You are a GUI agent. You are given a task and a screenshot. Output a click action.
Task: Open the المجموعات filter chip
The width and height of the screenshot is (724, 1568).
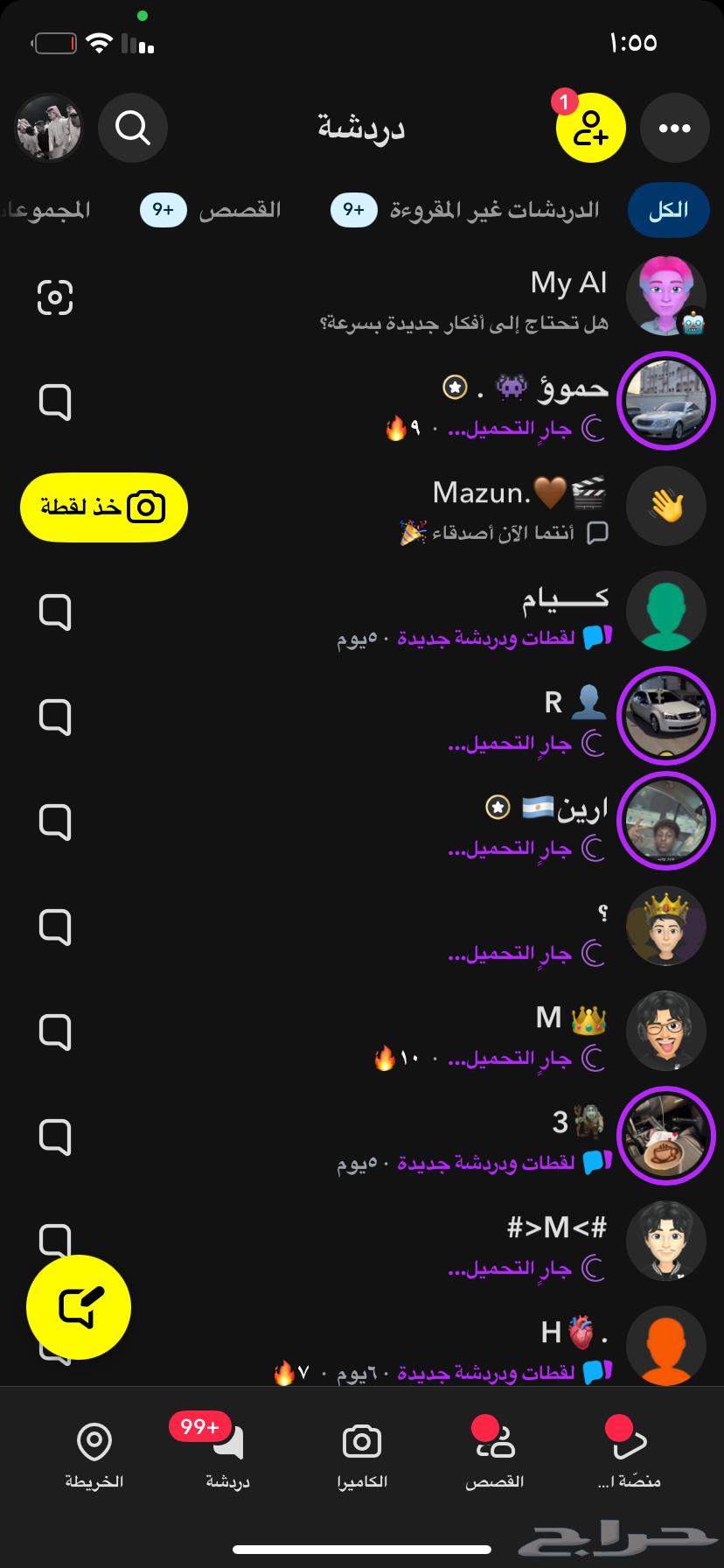(40, 210)
